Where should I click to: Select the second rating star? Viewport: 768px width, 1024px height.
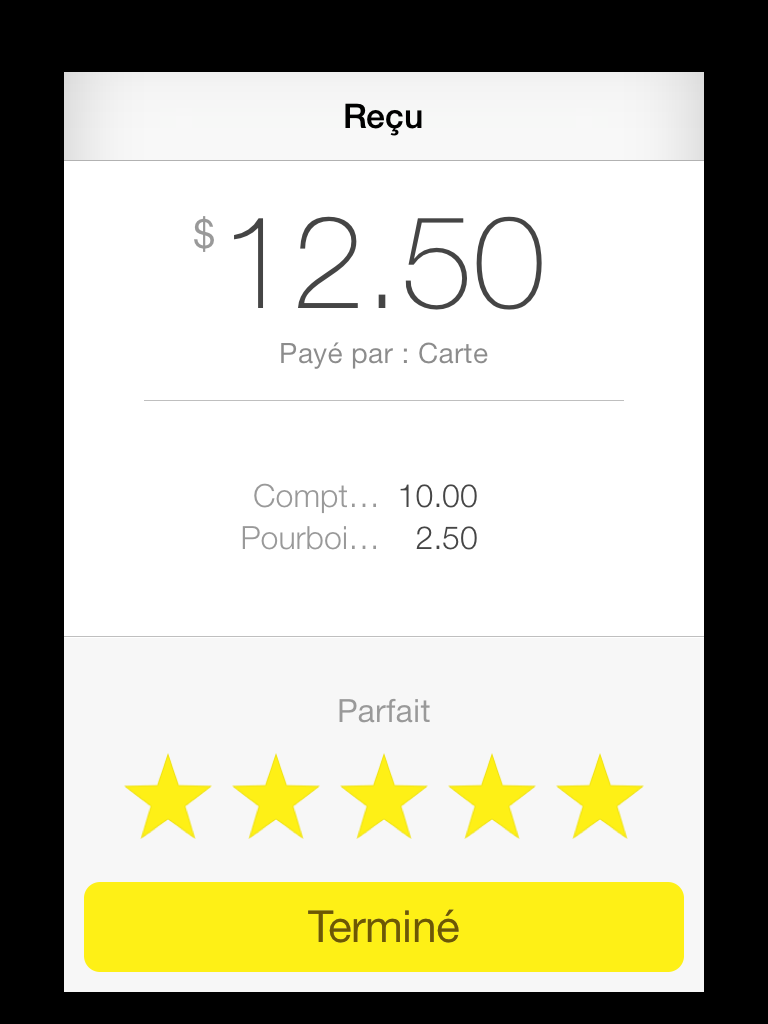tap(276, 798)
